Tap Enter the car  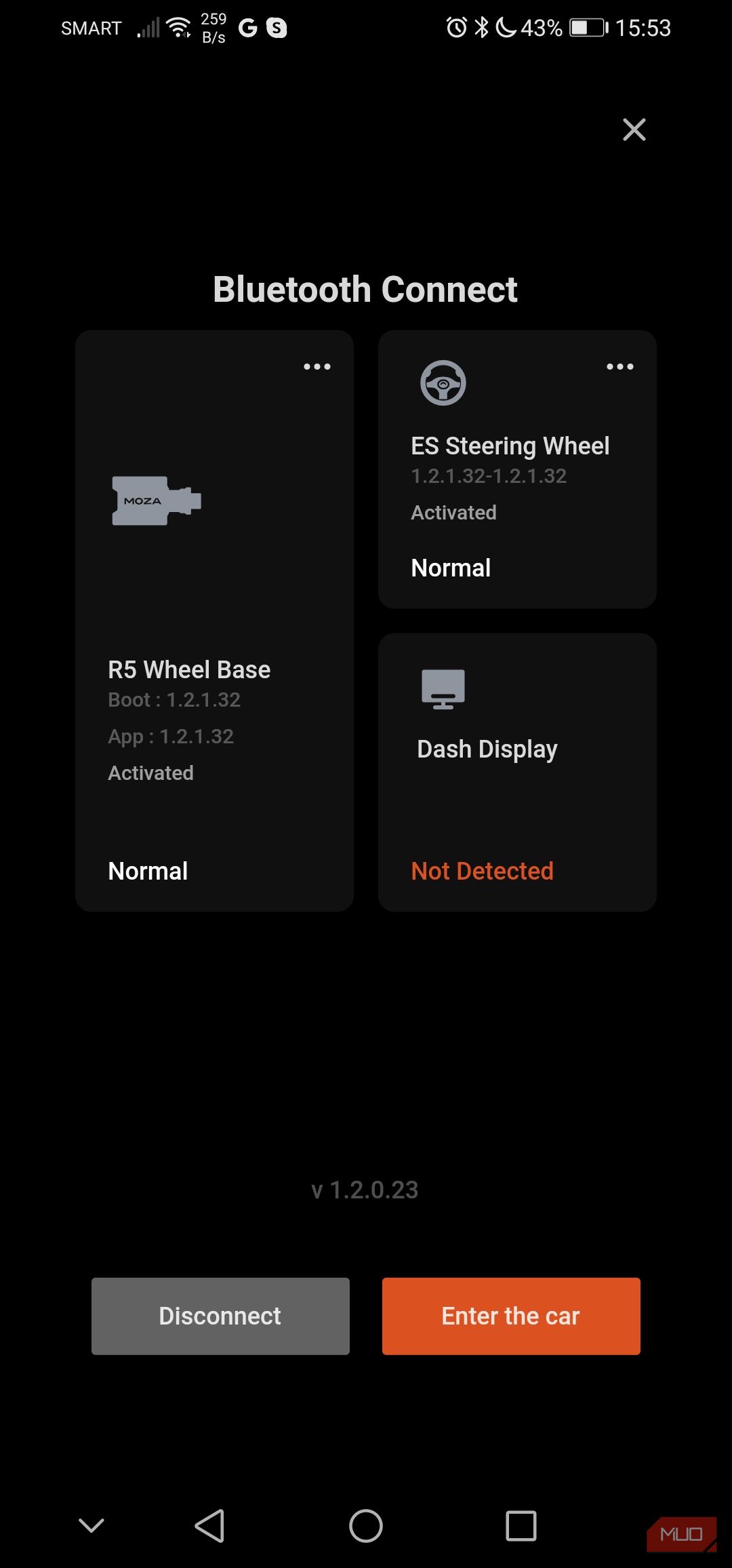click(x=511, y=1316)
